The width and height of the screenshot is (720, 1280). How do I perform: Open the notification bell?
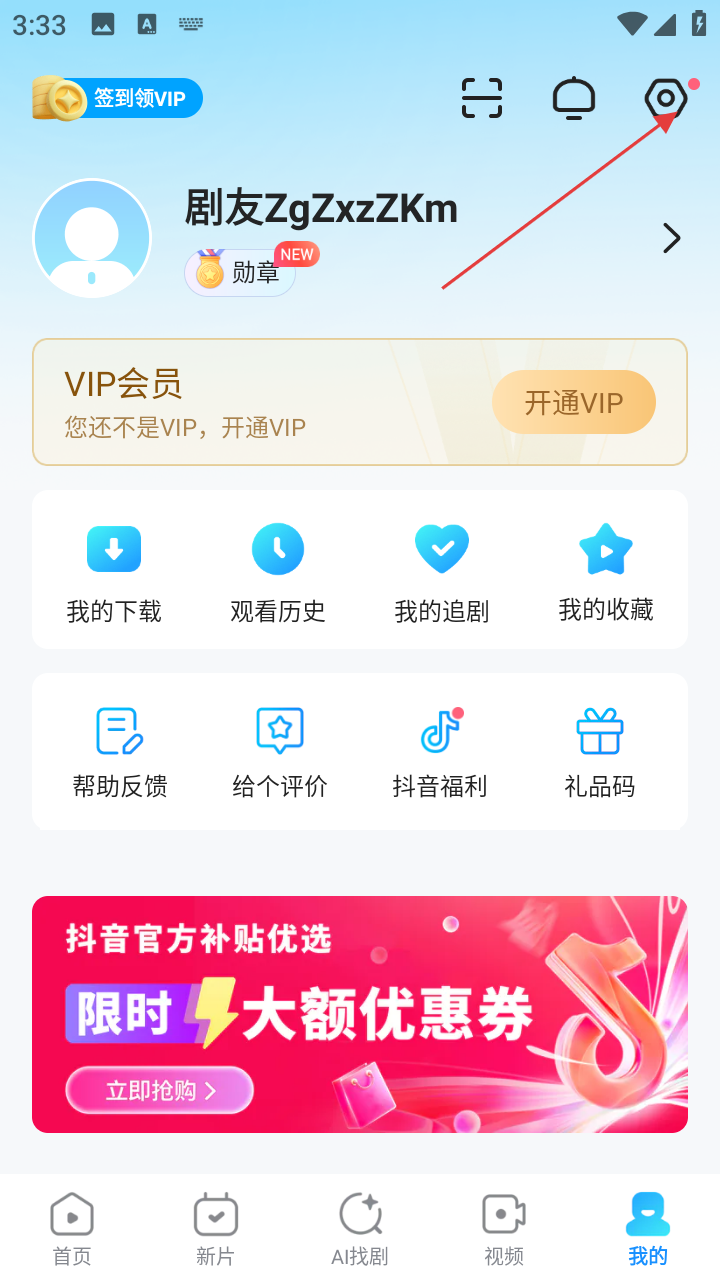pos(573,98)
